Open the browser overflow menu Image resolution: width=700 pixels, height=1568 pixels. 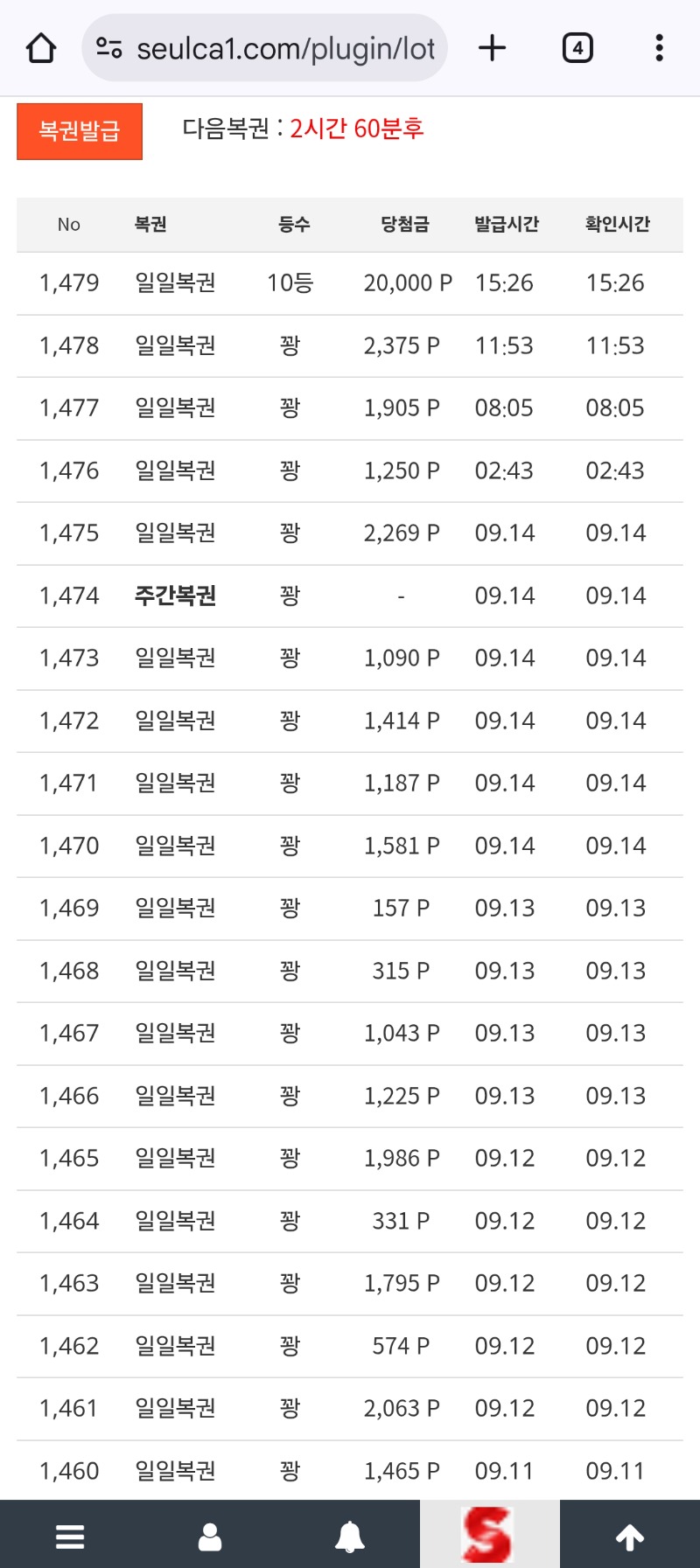pyautogui.click(x=659, y=48)
